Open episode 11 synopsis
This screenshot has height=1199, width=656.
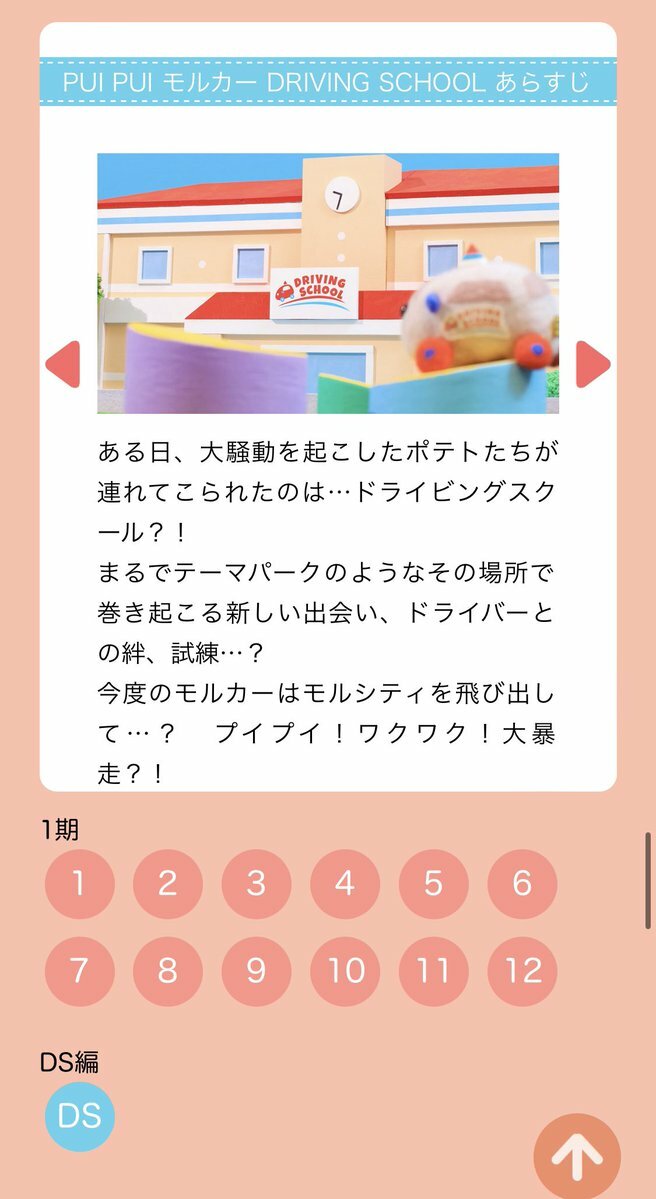433,971
